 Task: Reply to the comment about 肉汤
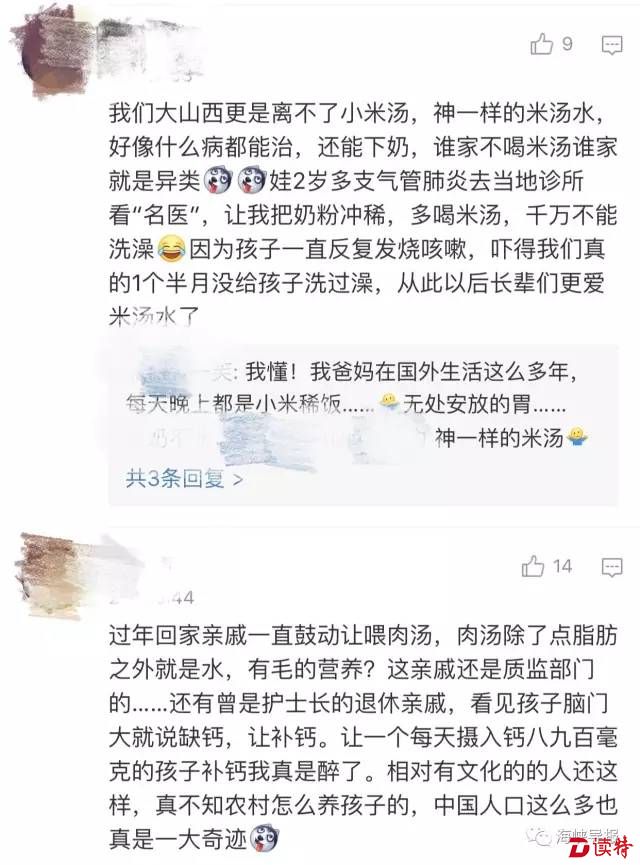click(x=612, y=568)
